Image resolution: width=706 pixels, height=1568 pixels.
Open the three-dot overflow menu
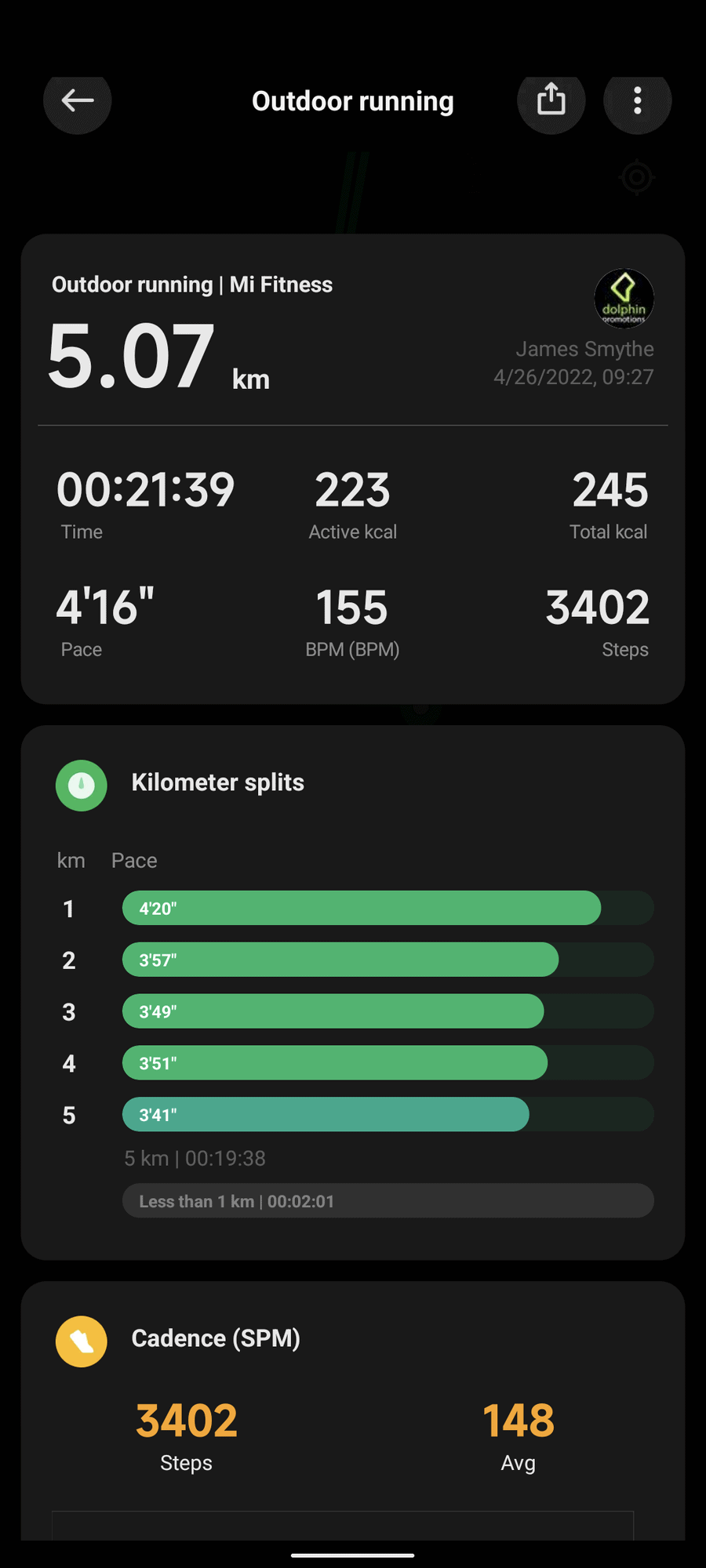coord(637,100)
